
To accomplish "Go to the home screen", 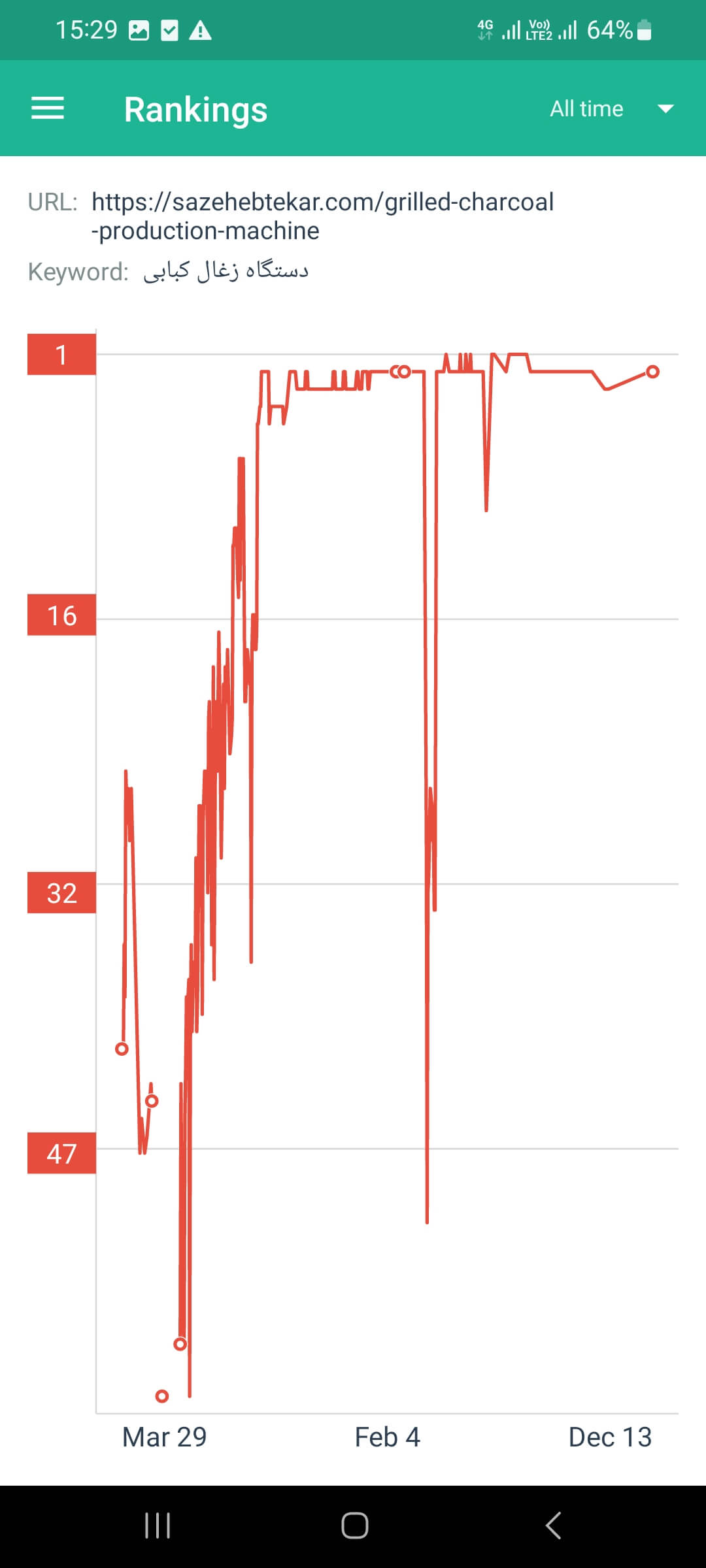I will point(354,1526).
